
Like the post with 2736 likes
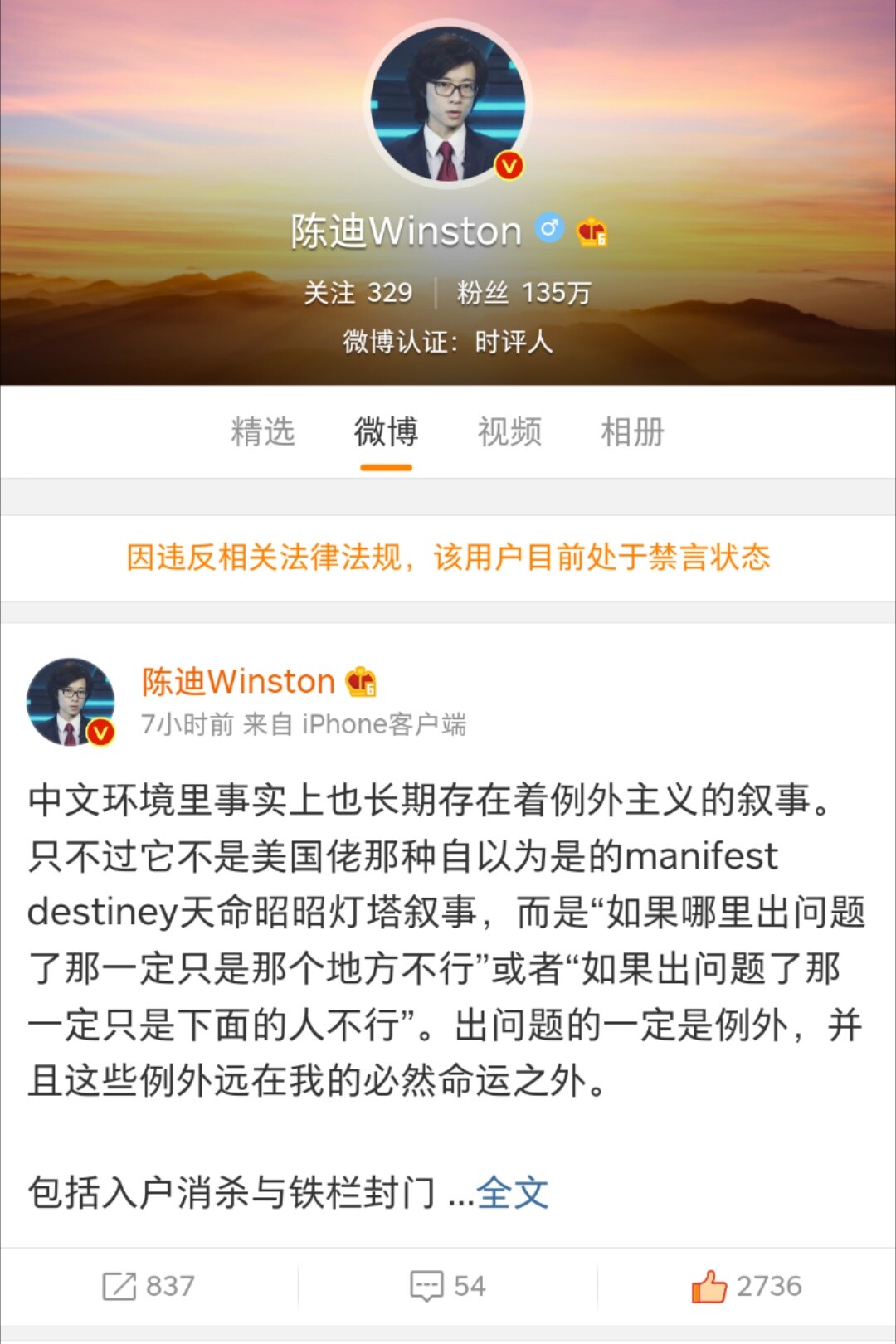tap(747, 1287)
